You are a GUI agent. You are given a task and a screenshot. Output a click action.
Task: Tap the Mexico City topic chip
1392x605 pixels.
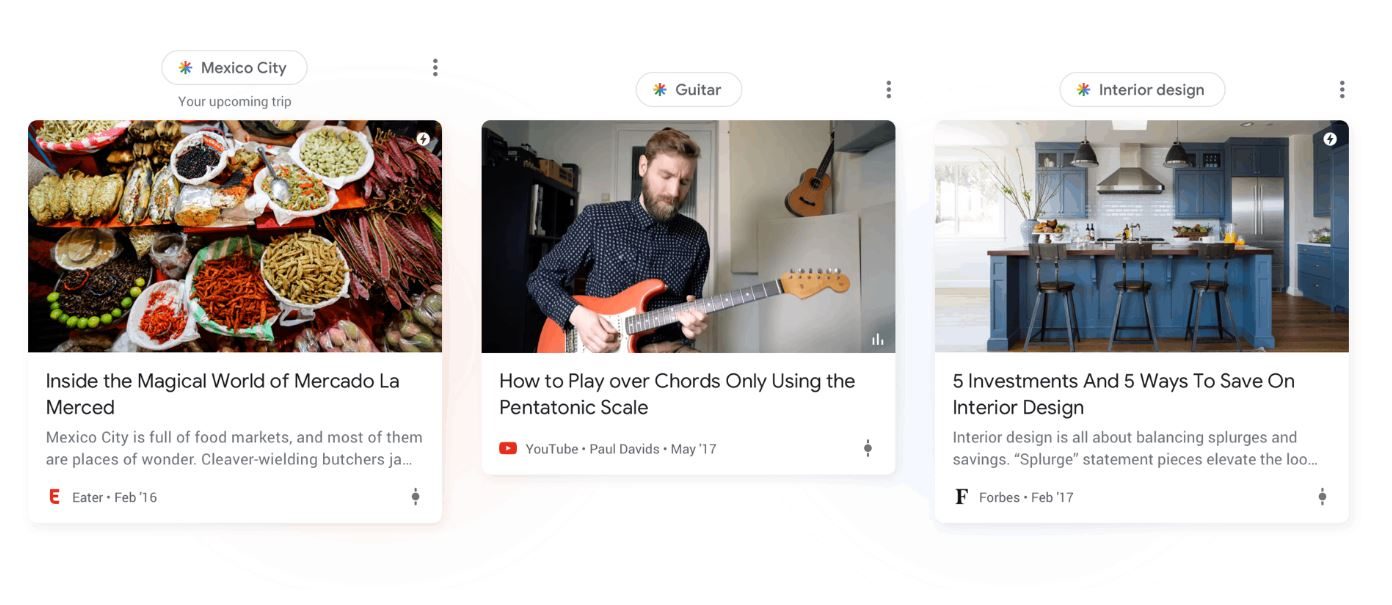click(234, 68)
